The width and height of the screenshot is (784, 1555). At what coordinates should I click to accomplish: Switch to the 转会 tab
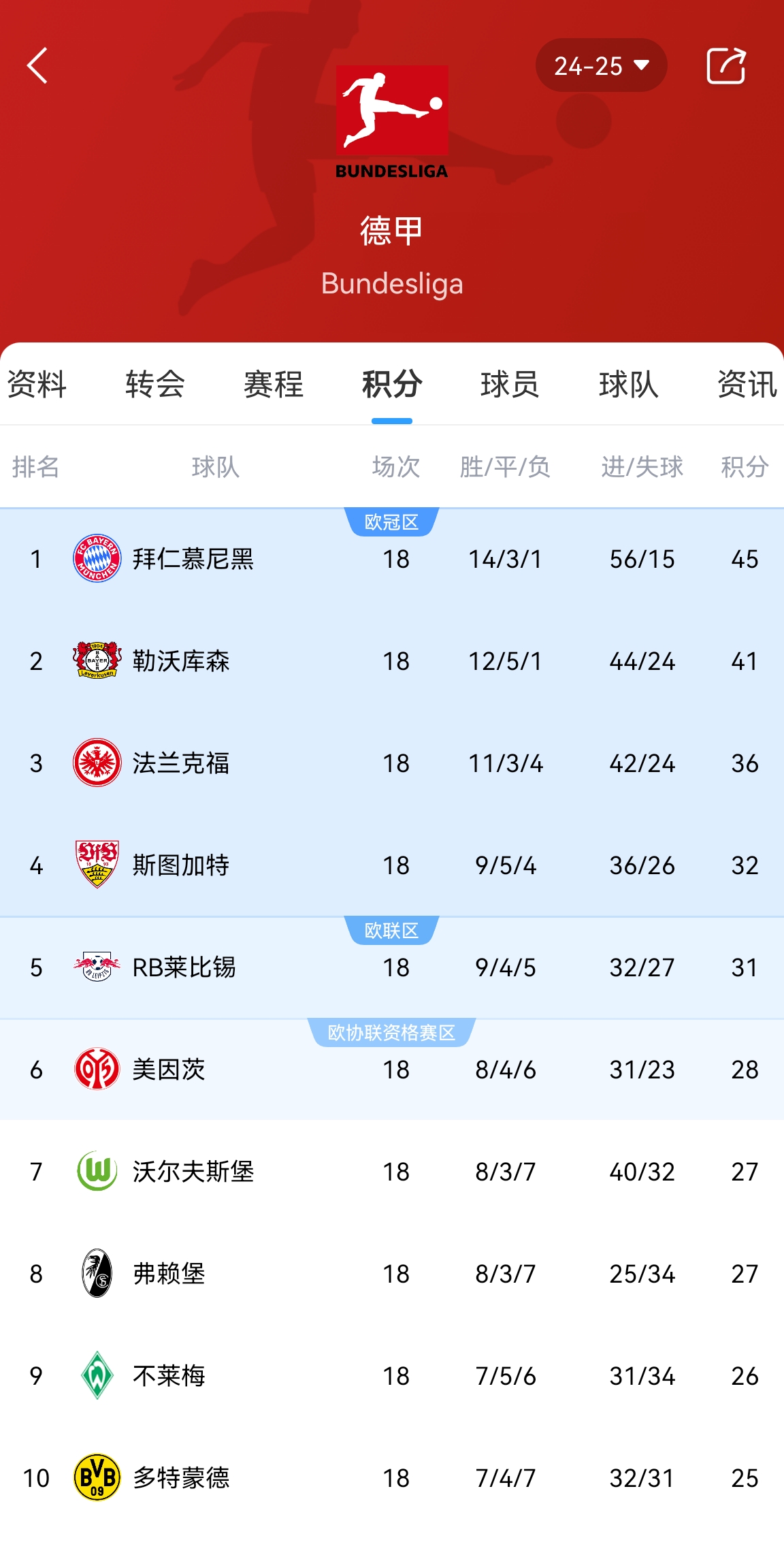coord(155,384)
